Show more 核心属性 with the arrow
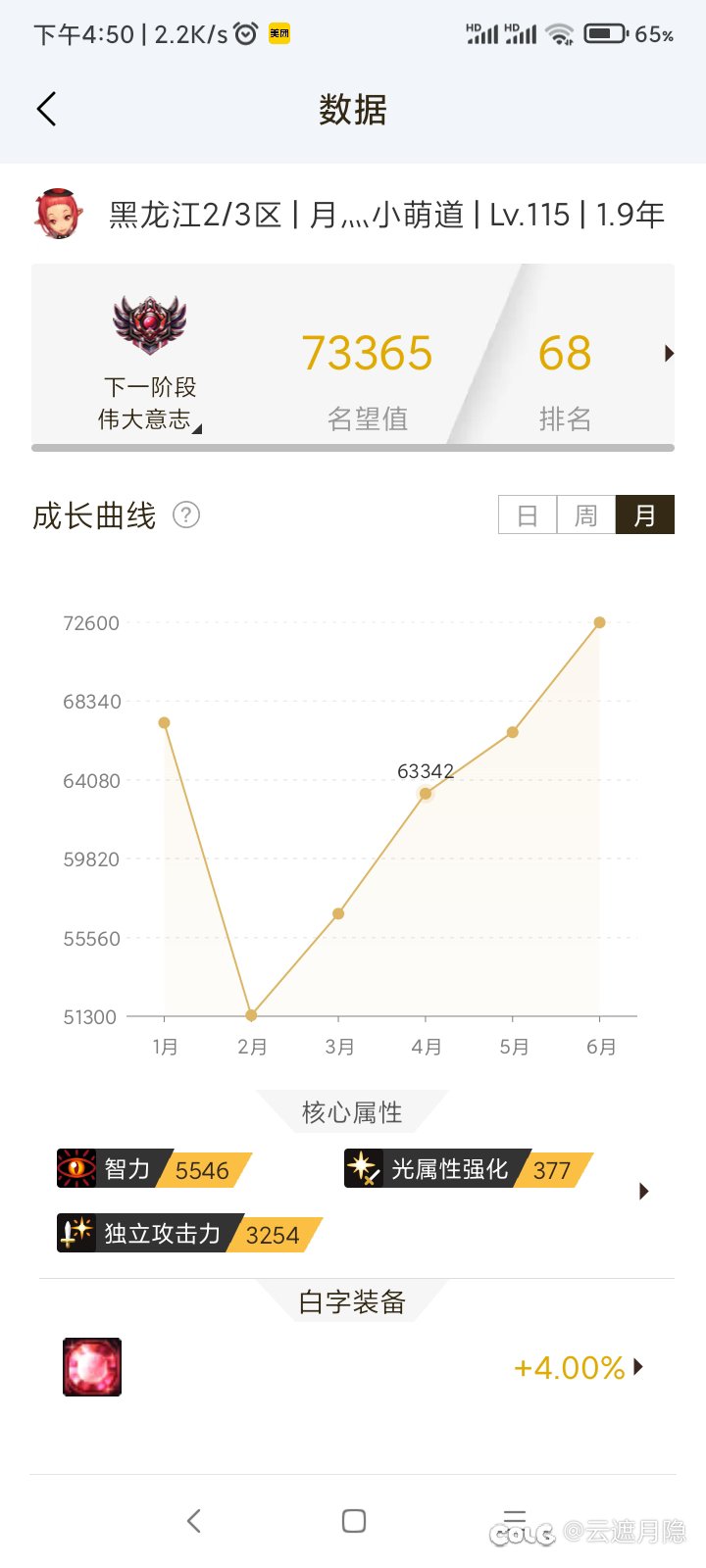Image resolution: width=706 pixels, height=1568 pixels. [643, 1191]
